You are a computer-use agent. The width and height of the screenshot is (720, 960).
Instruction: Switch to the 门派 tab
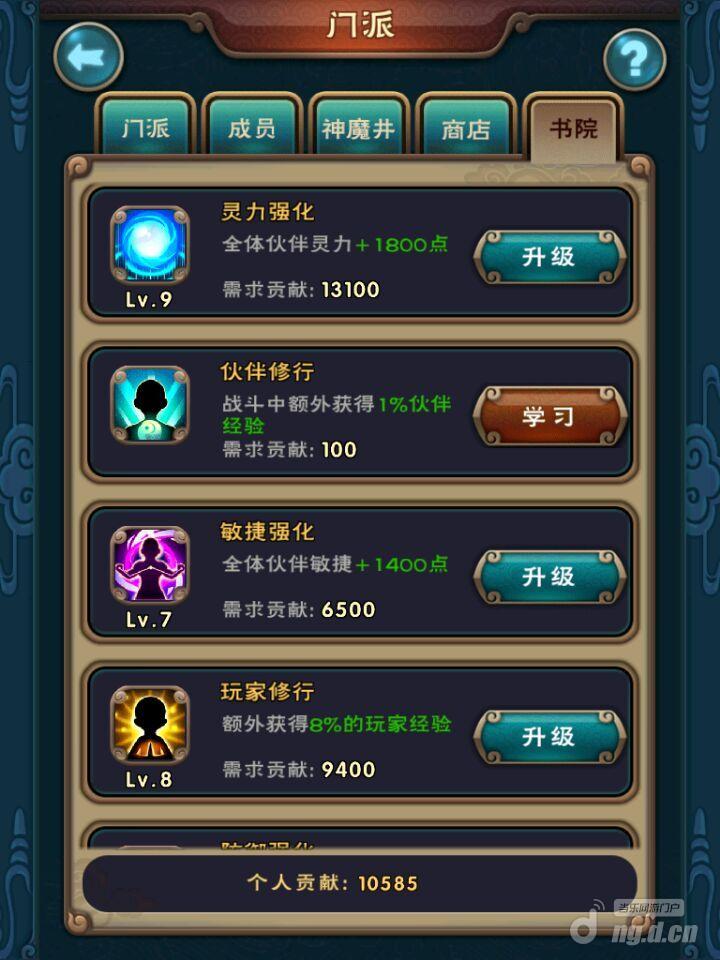coord(146,129)
